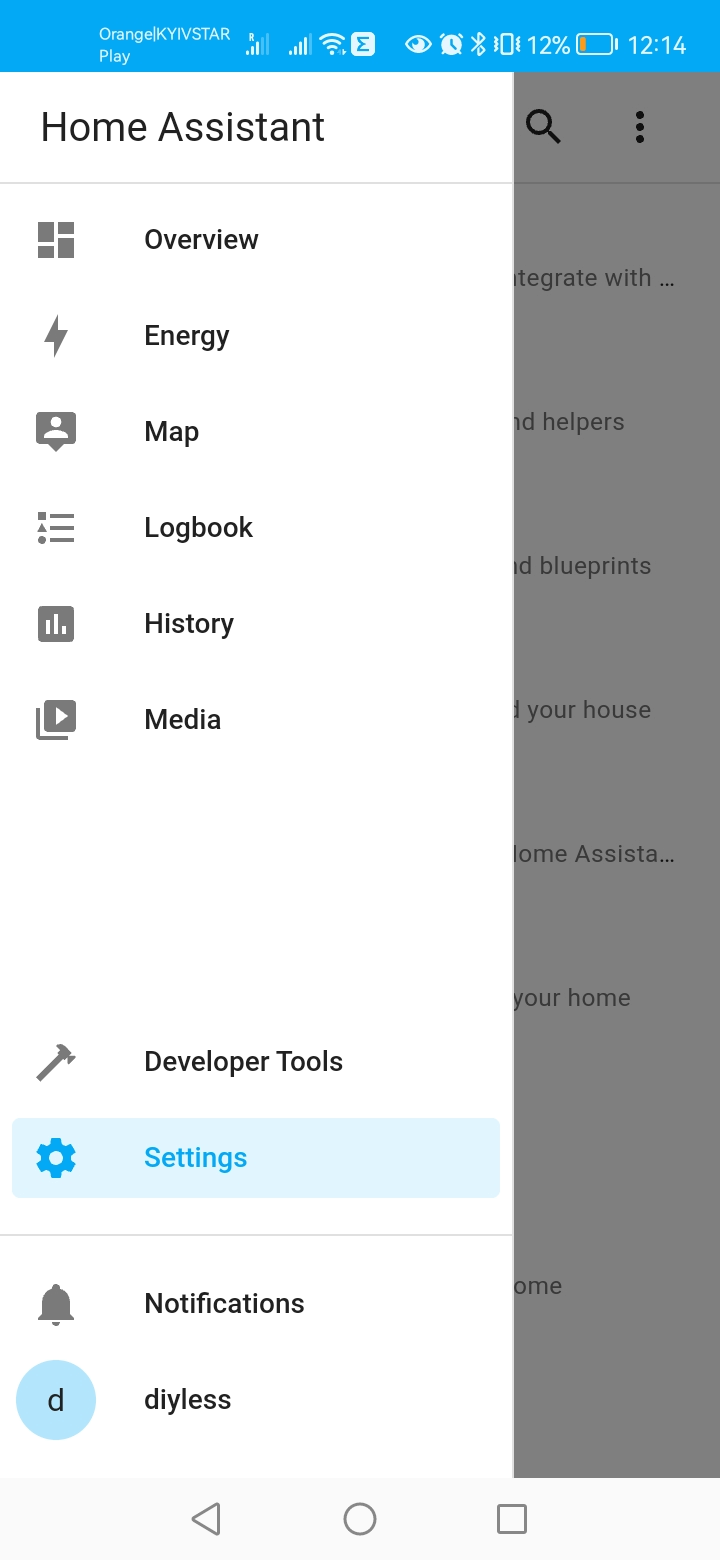Screen dimensions: 720x1560
Task: Click the Home Assistant title
Action: (182, 127)
